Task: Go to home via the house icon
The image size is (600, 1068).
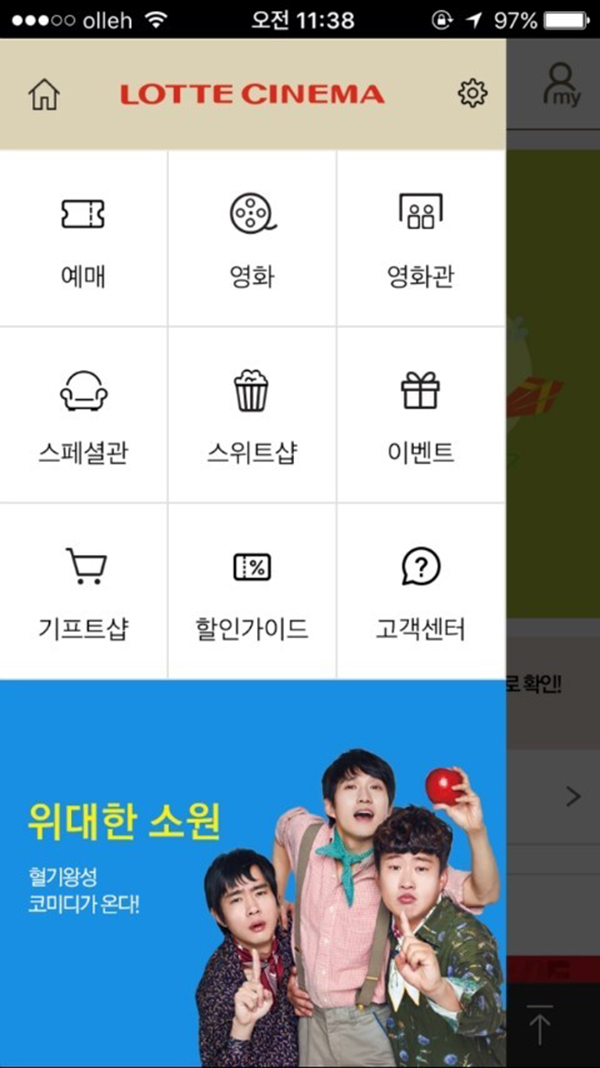Action: pyautogui.click(x=44, y=95)
